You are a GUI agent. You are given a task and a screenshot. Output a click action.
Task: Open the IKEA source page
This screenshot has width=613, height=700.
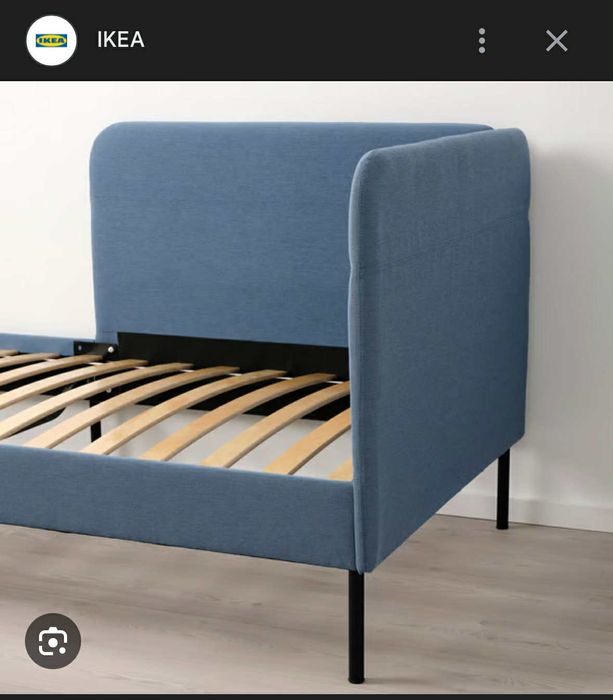[x=120, y=41]
